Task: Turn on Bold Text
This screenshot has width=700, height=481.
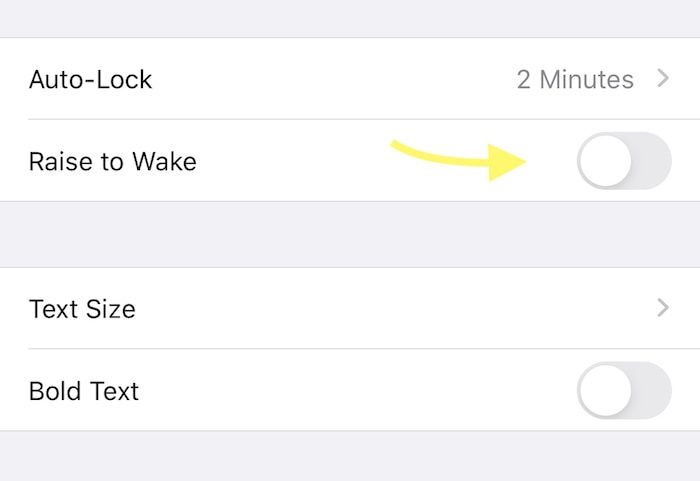Action: coord(623,390)
